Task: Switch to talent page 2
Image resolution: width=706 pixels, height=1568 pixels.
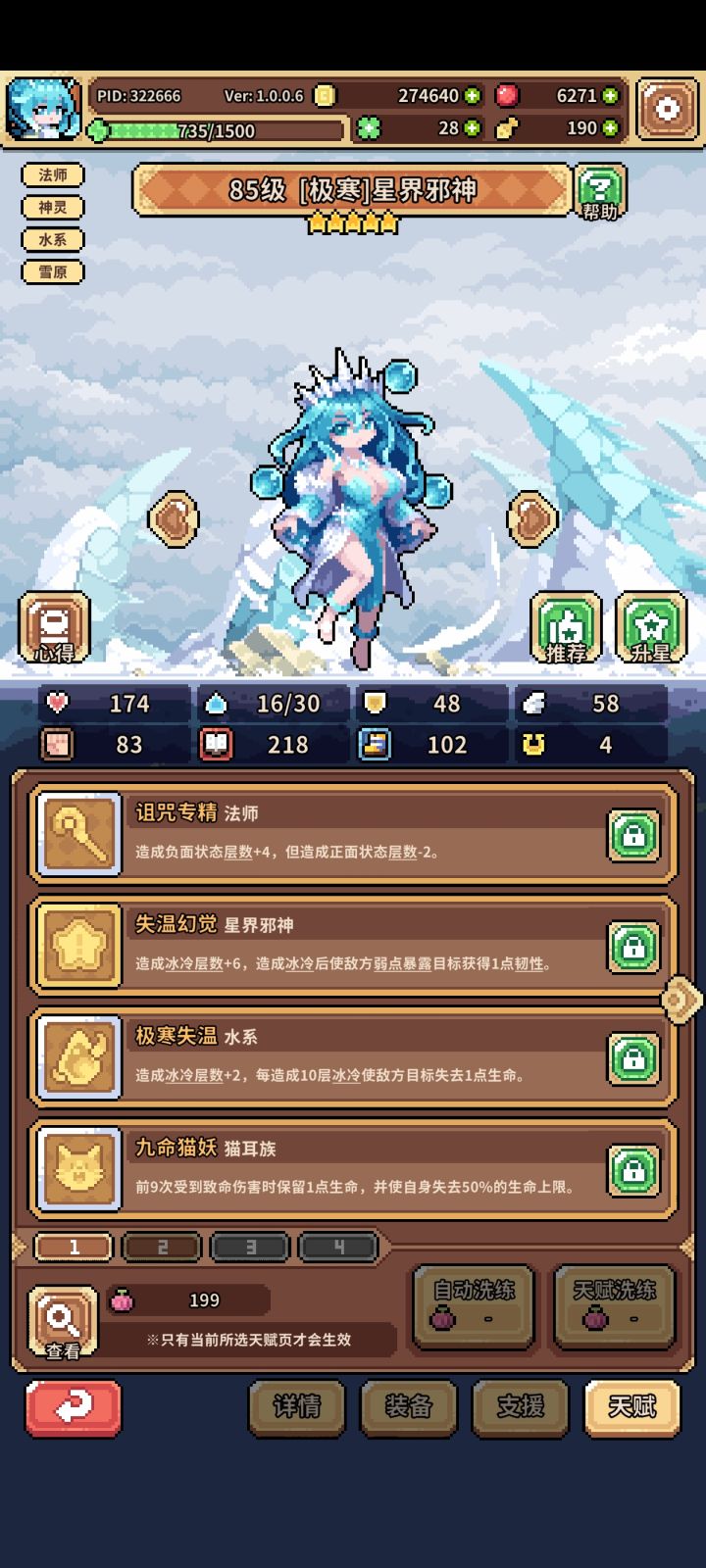Action: 161,1247
